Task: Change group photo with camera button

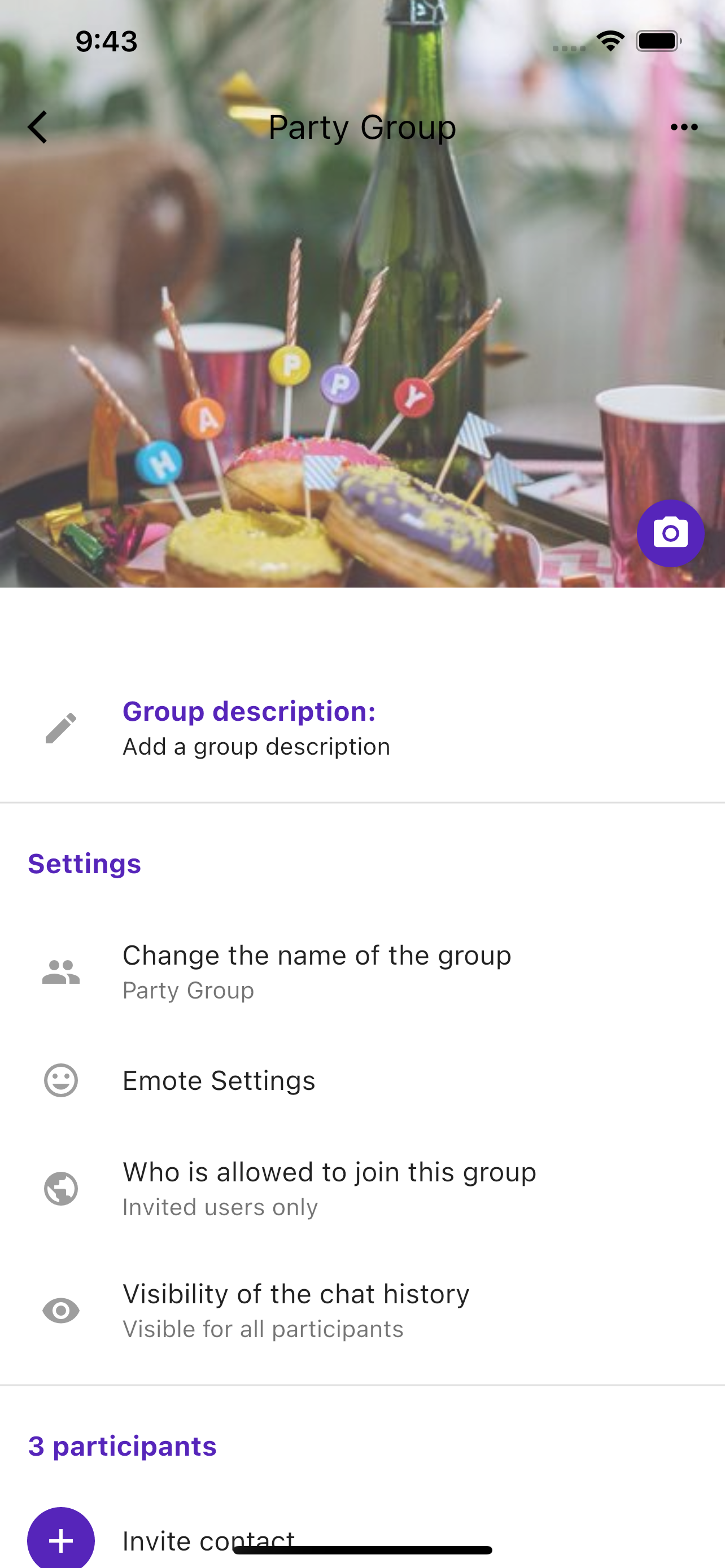Action: [670, 534]
